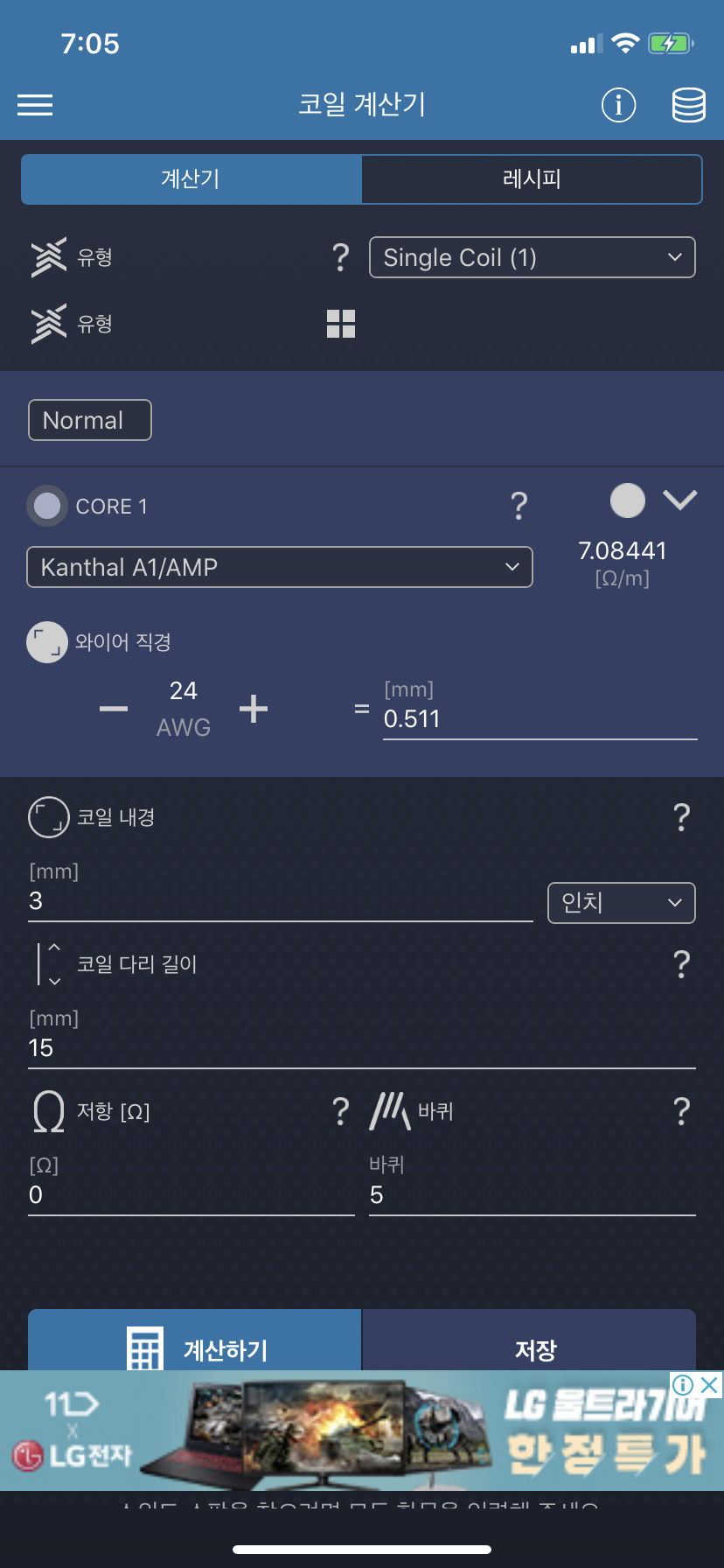The height and width of the screenshot is (1568, 724).
Task: Edit the 바퀴 wraps count field
Action: pos(532,1195)
